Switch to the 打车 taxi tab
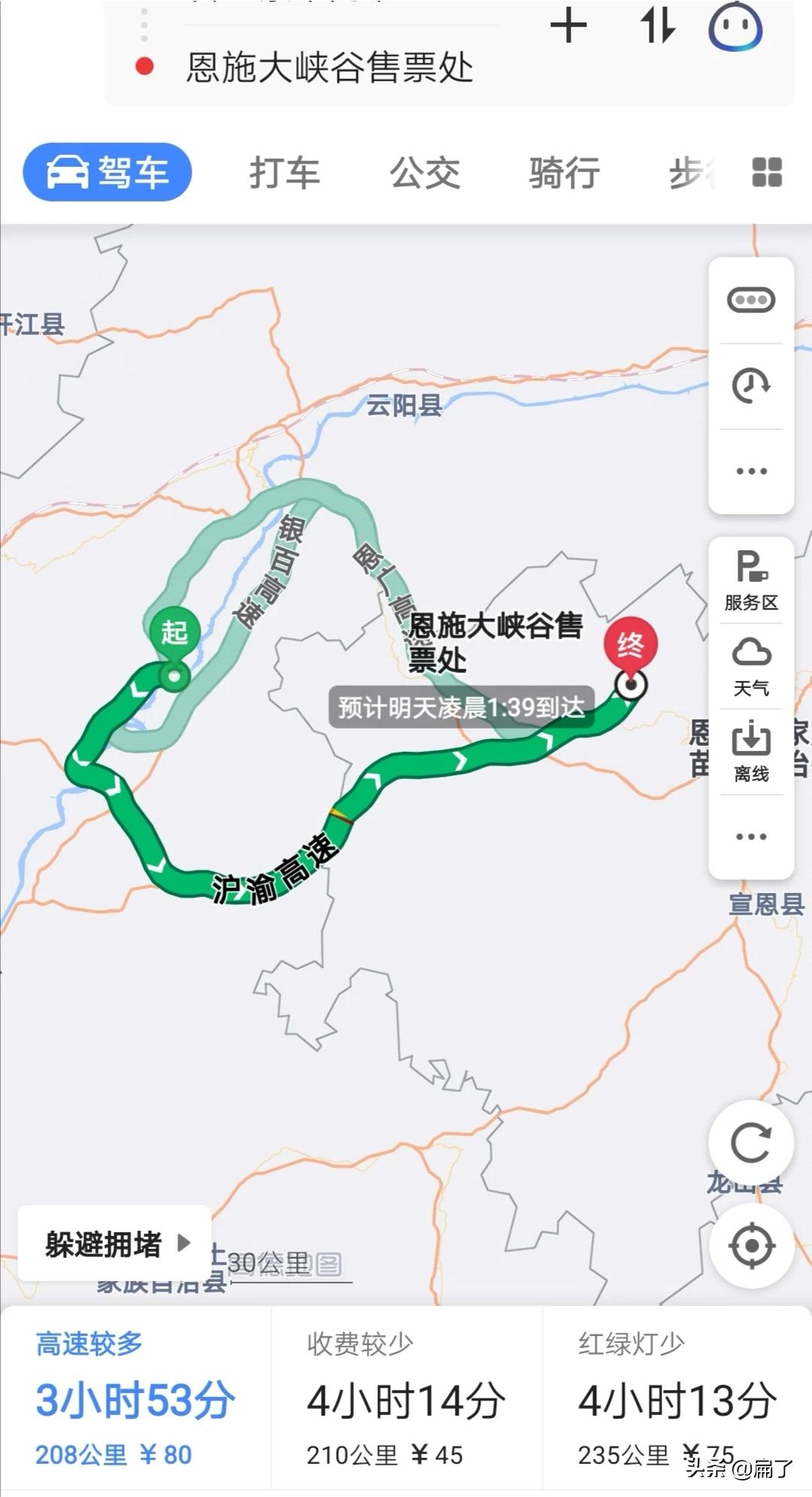Image resolution: width=812 pixels, height=1497 pixels. point(284,173)
